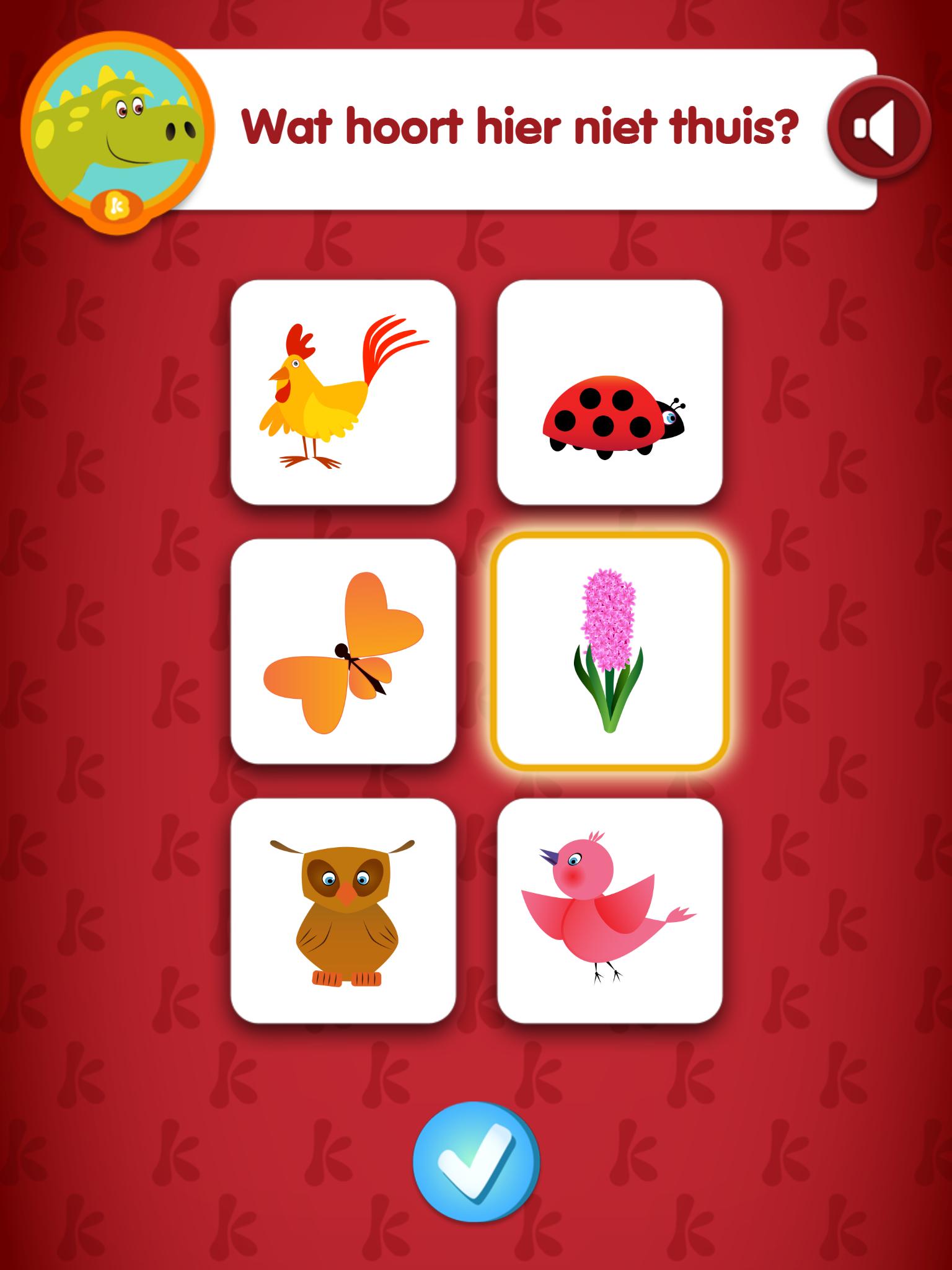Deselect the pink hyacinth flower card
The height and width of the screenshot is (1270, 952).
[609, 651]
